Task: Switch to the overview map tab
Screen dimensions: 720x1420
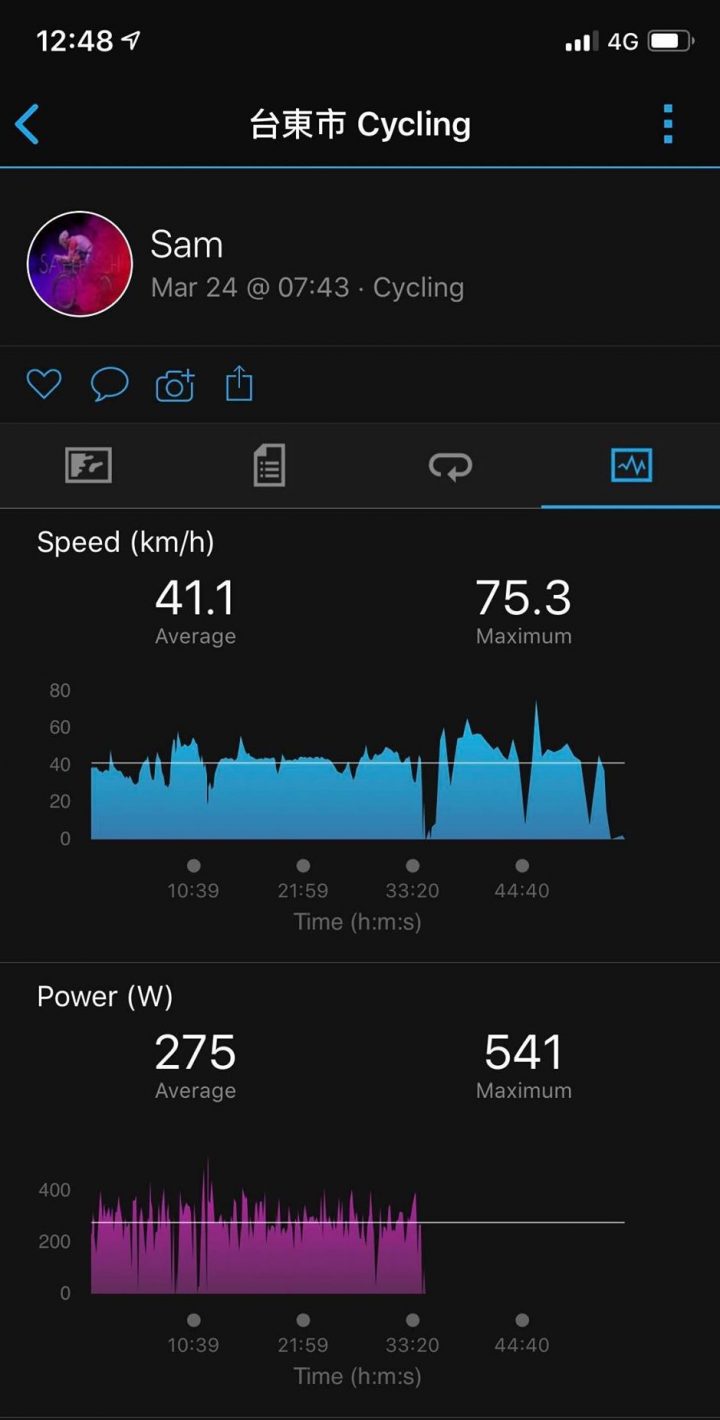Action: 89,465
